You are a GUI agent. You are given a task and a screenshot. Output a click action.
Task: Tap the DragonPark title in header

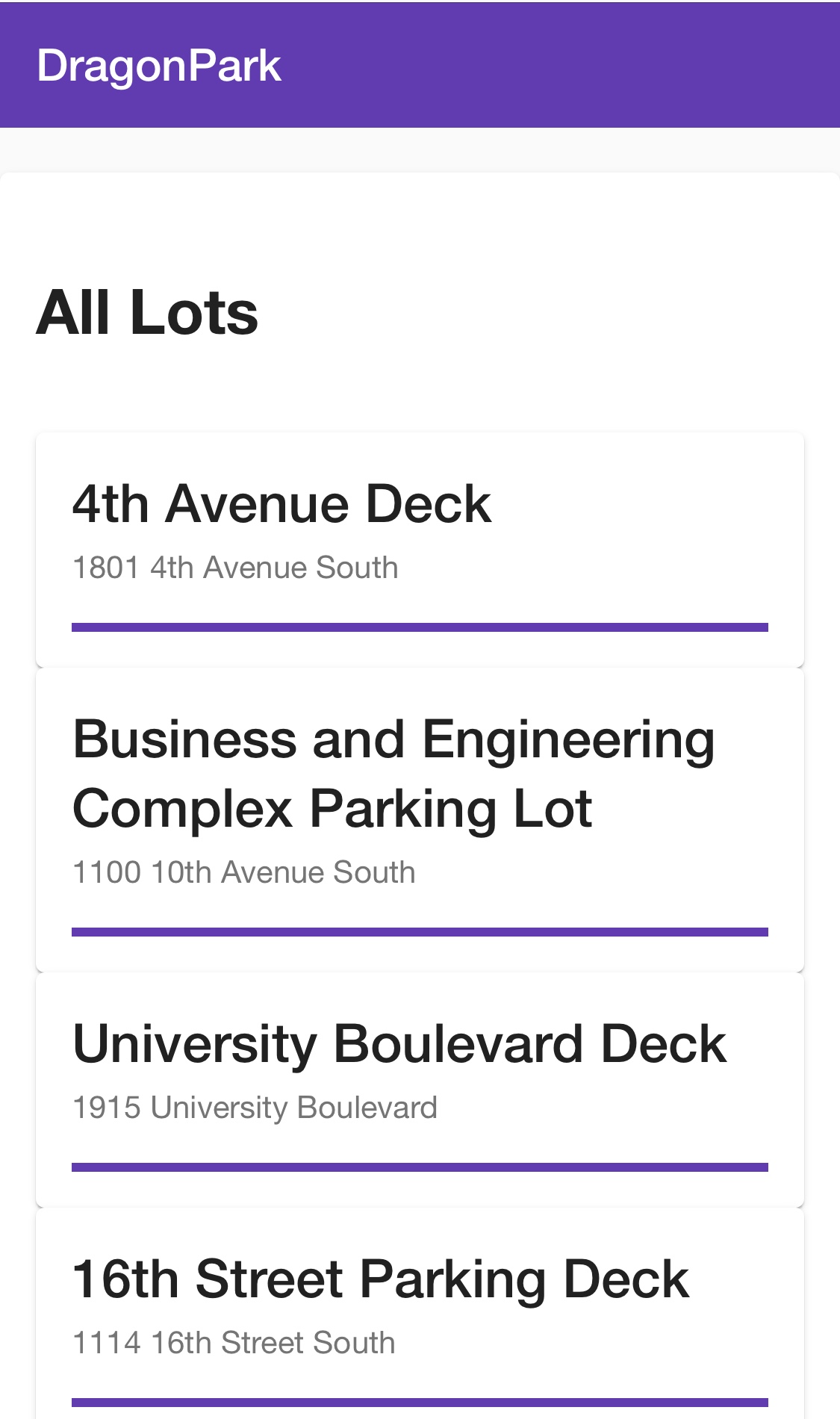pos(159,66)
